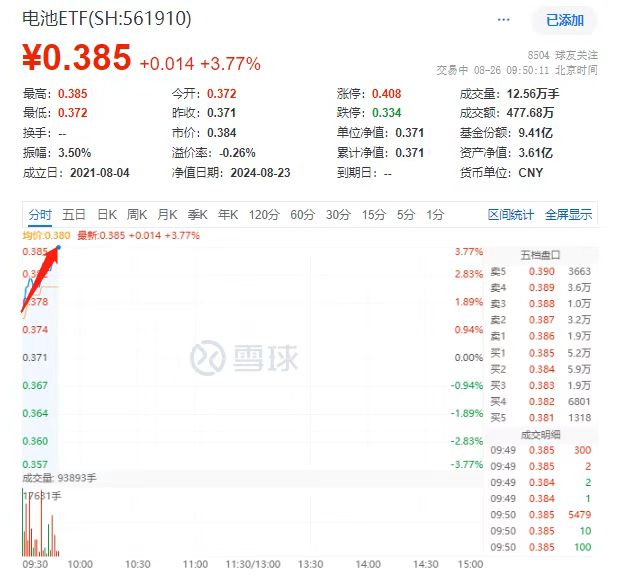This screenshot has height=583, width=619.
Task: Select the 周K chart tab
Action: pos(137,215)
